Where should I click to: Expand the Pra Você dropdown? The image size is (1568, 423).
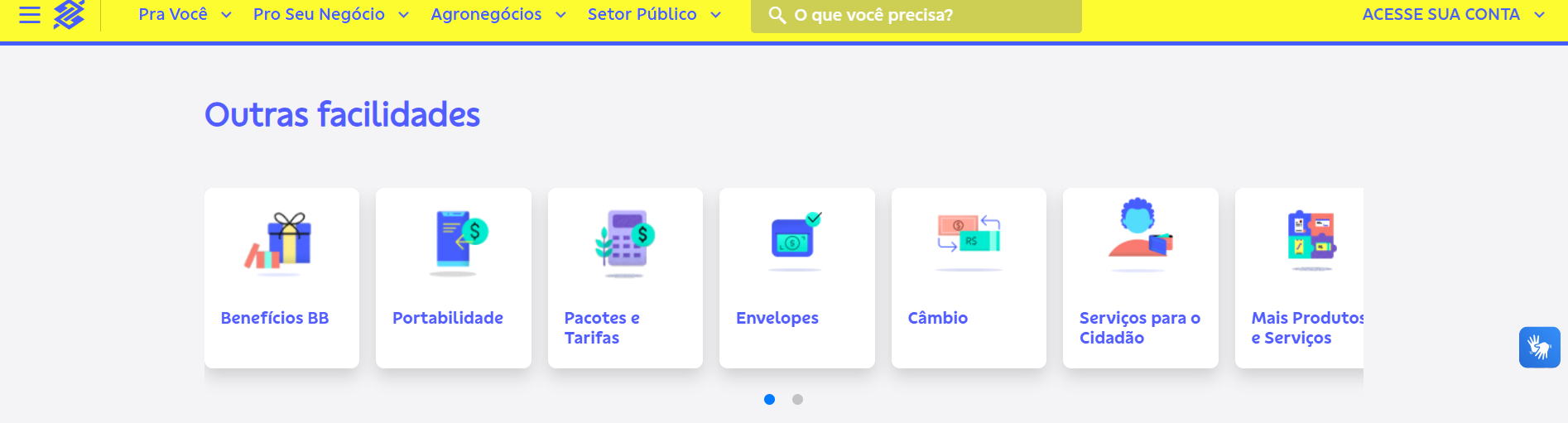[185, 15]
